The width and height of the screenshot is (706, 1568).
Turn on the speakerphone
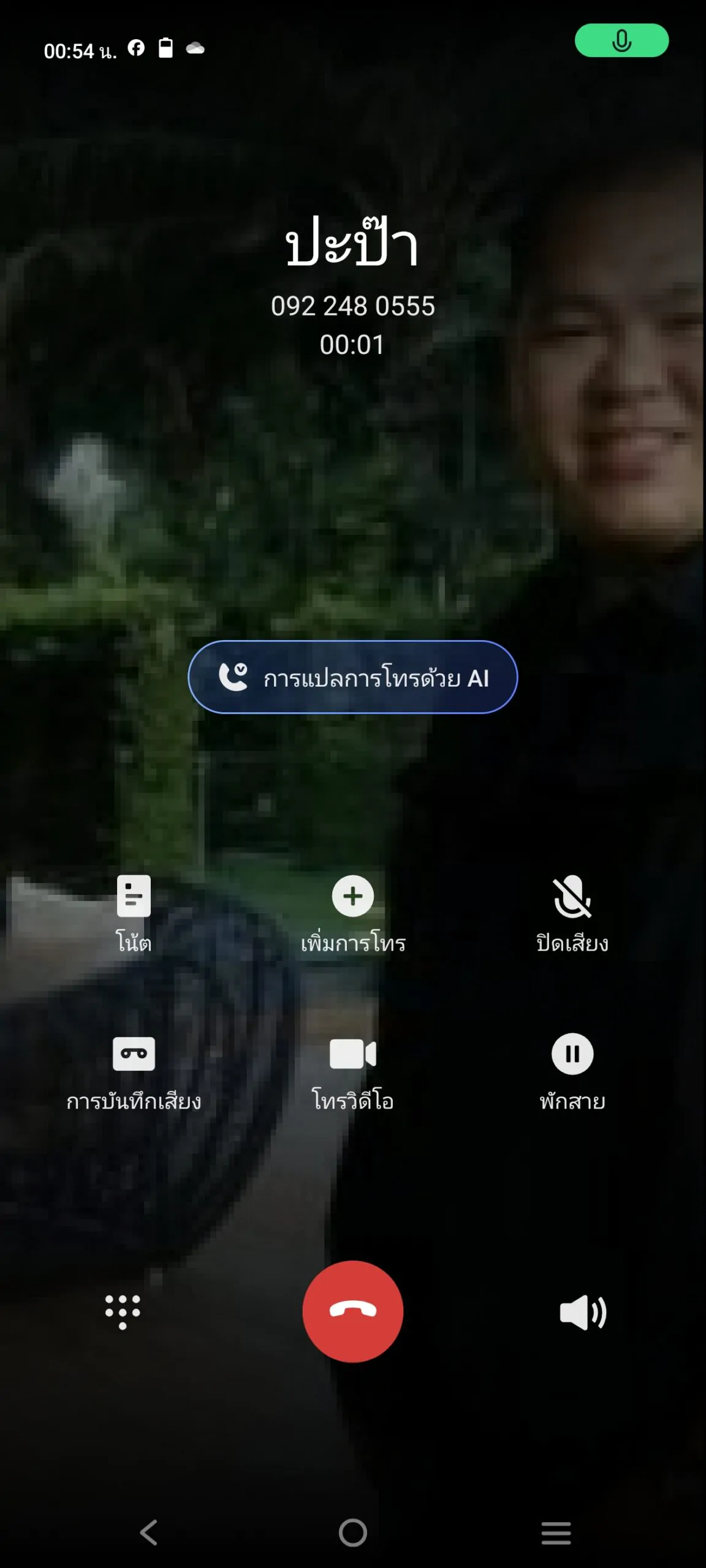click(582, 1312)
